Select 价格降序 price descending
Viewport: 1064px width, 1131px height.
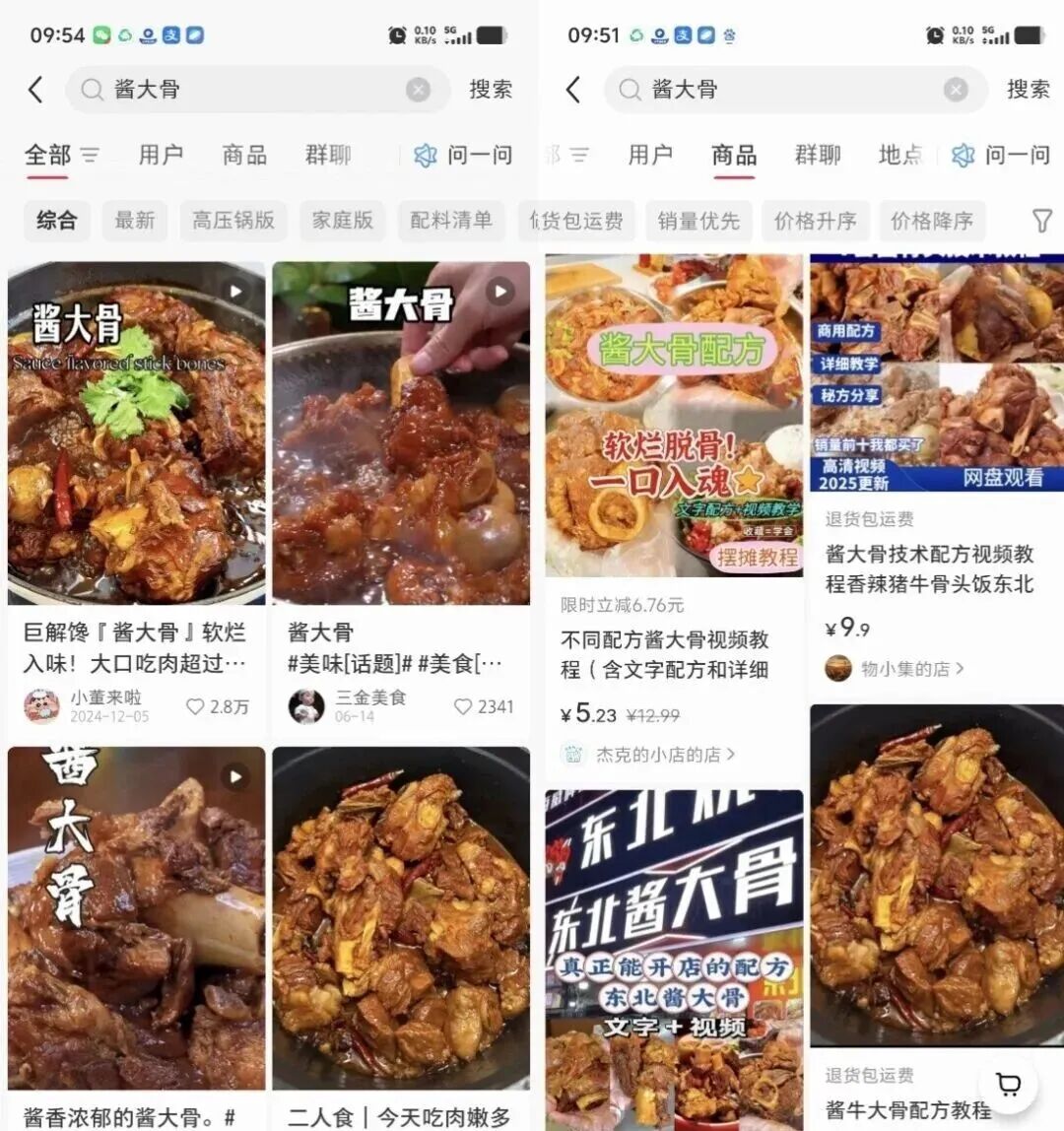932,221
